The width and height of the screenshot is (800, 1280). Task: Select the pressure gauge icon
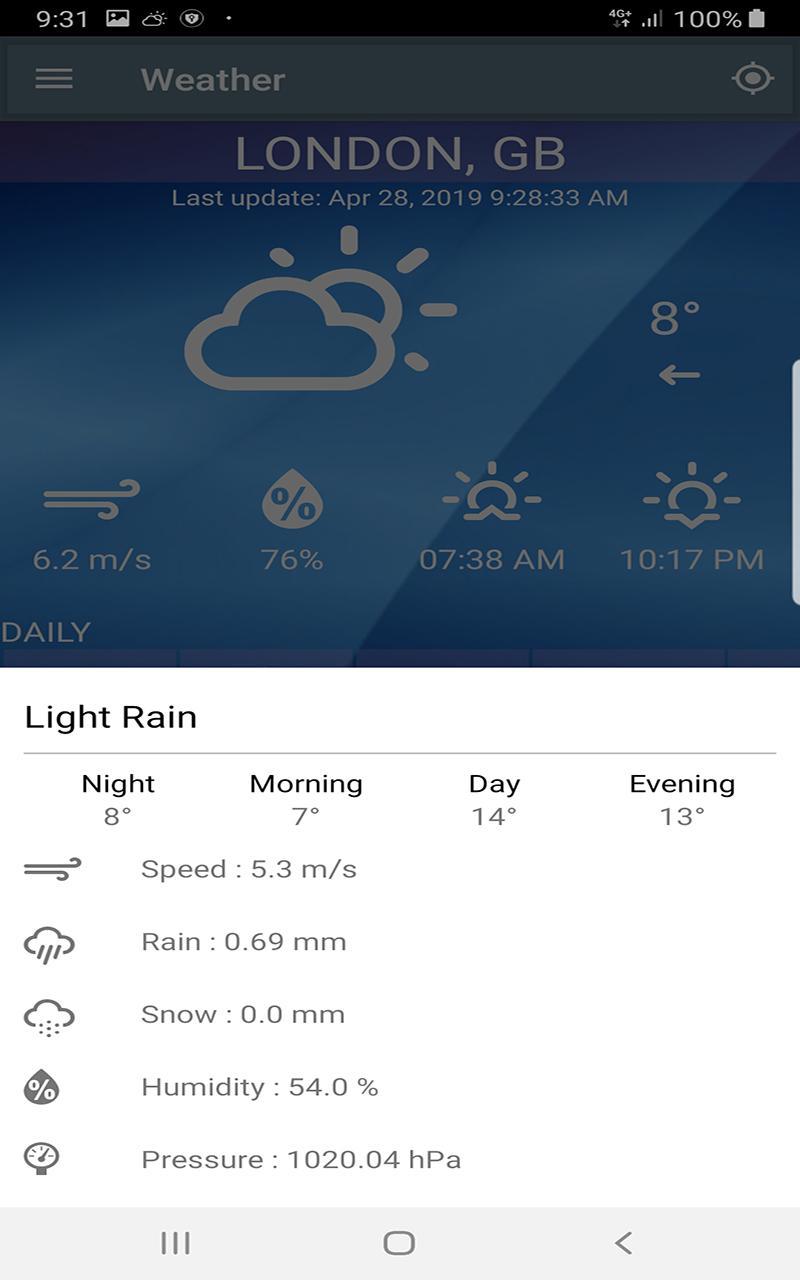point(42,1157)
